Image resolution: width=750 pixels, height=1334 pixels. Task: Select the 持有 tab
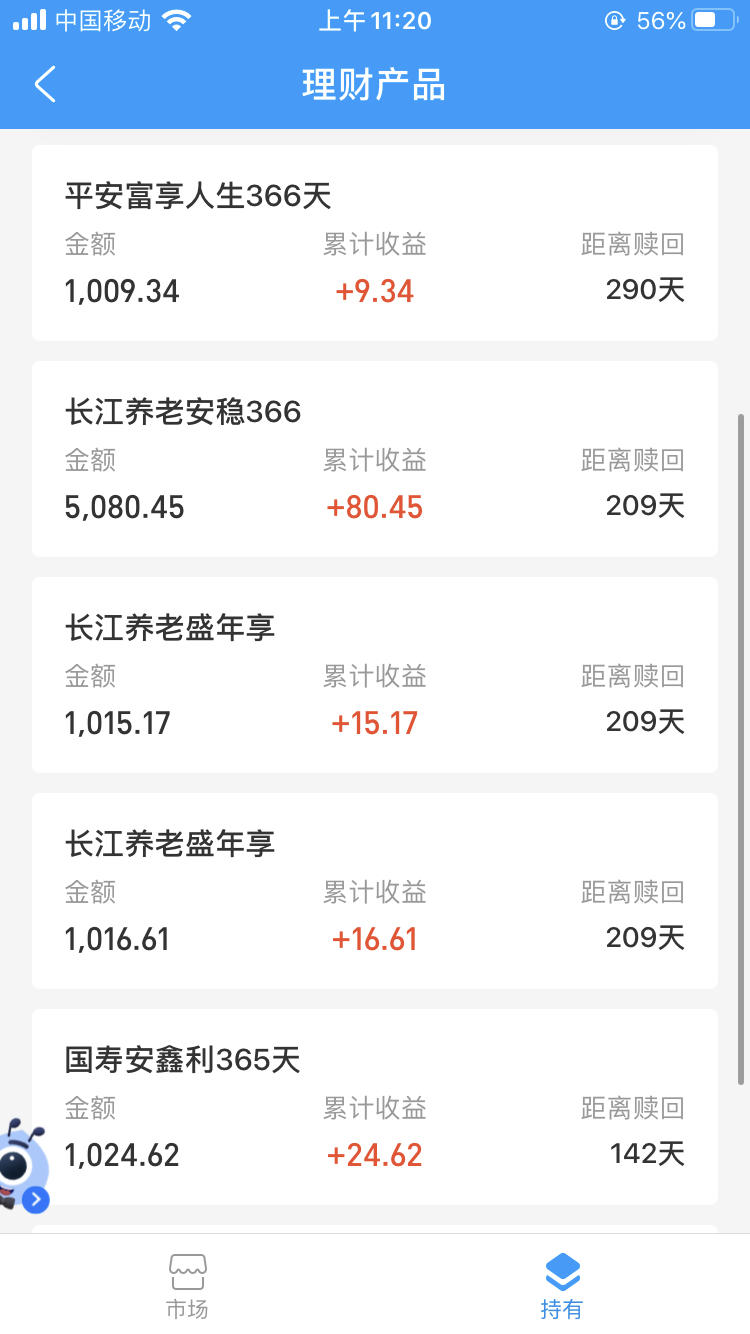click(562, 1286)
